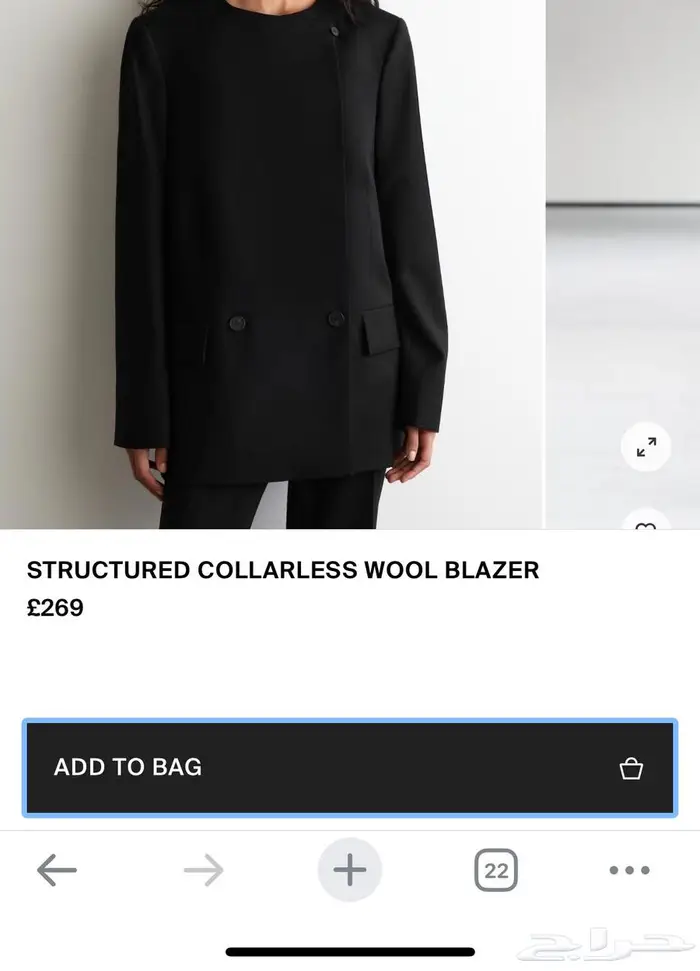
Task: Go back to previous page
Action: pos(57,870)
